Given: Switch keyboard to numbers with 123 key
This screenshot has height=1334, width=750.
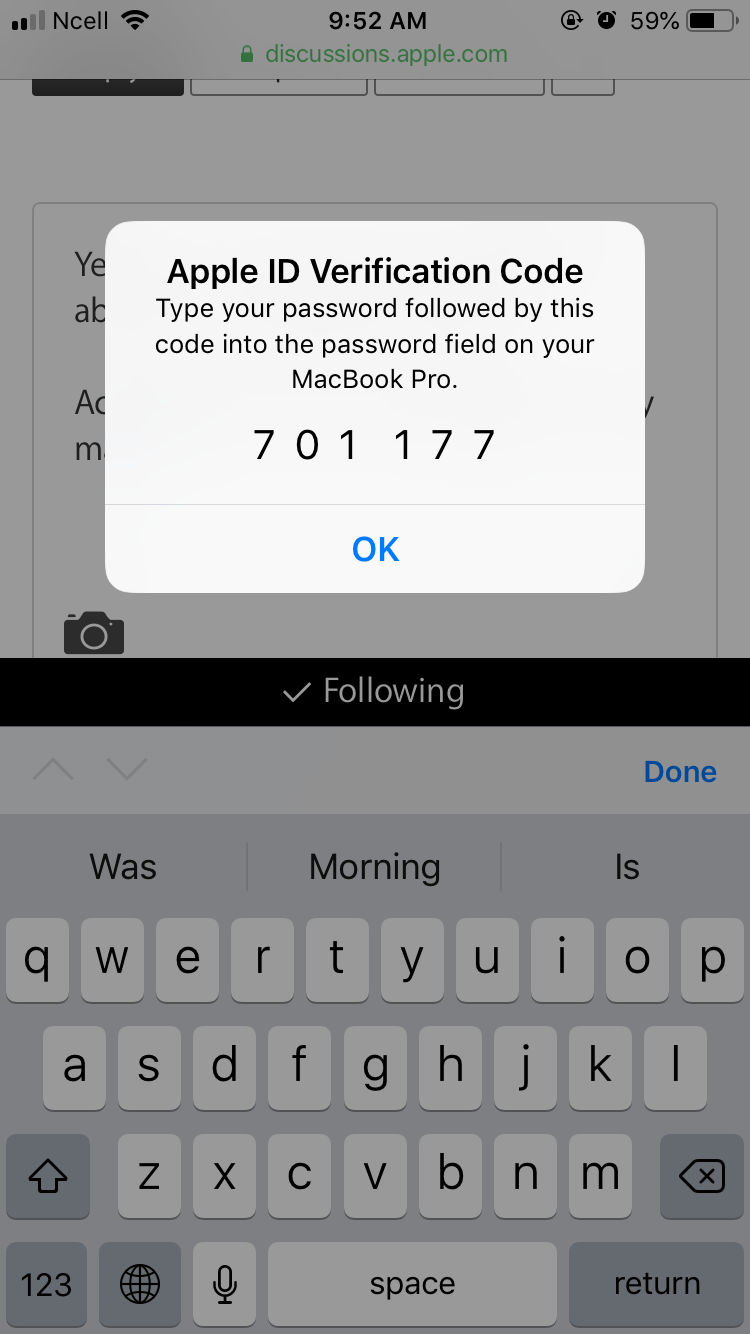Looking at the screenshot, I should (46, 1284).
